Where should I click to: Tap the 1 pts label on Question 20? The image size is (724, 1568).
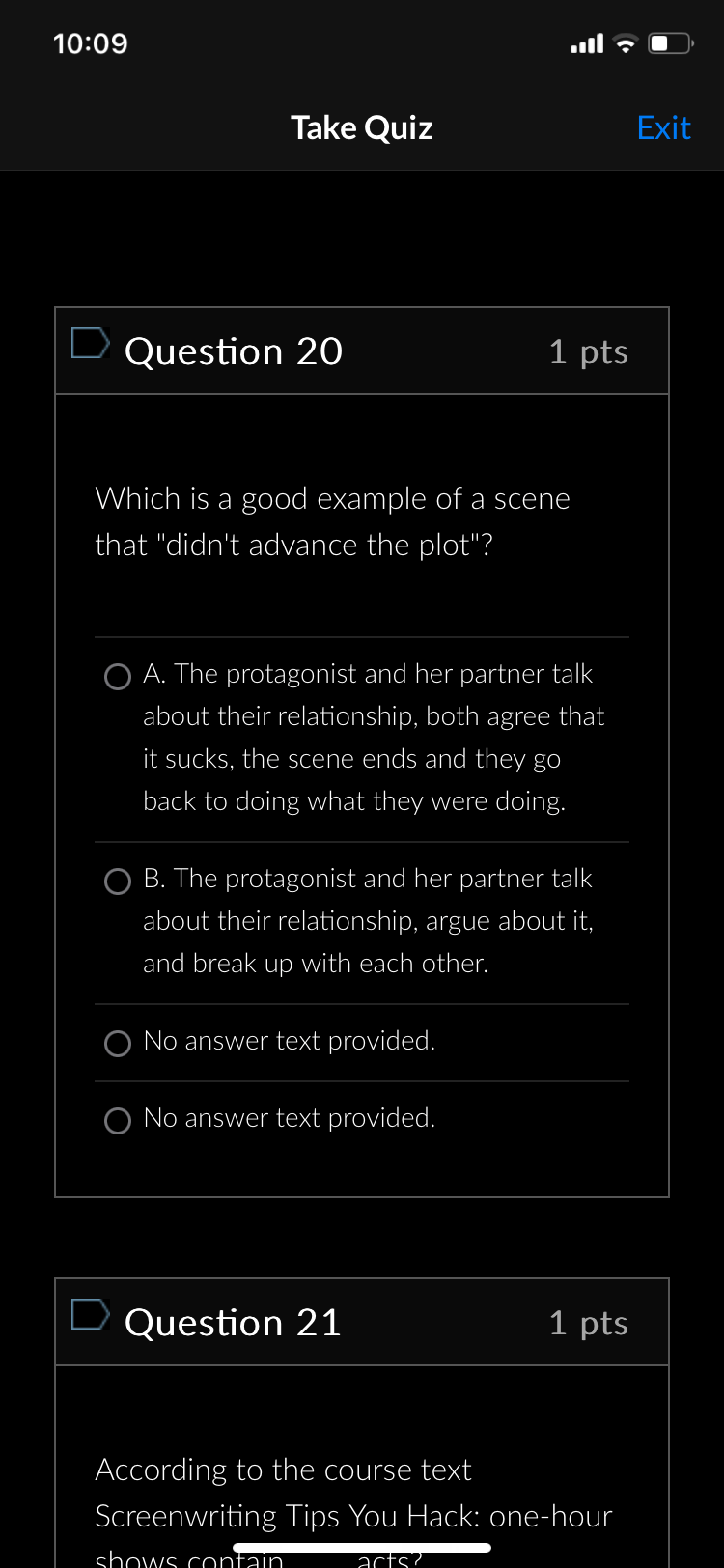point(588,351)
